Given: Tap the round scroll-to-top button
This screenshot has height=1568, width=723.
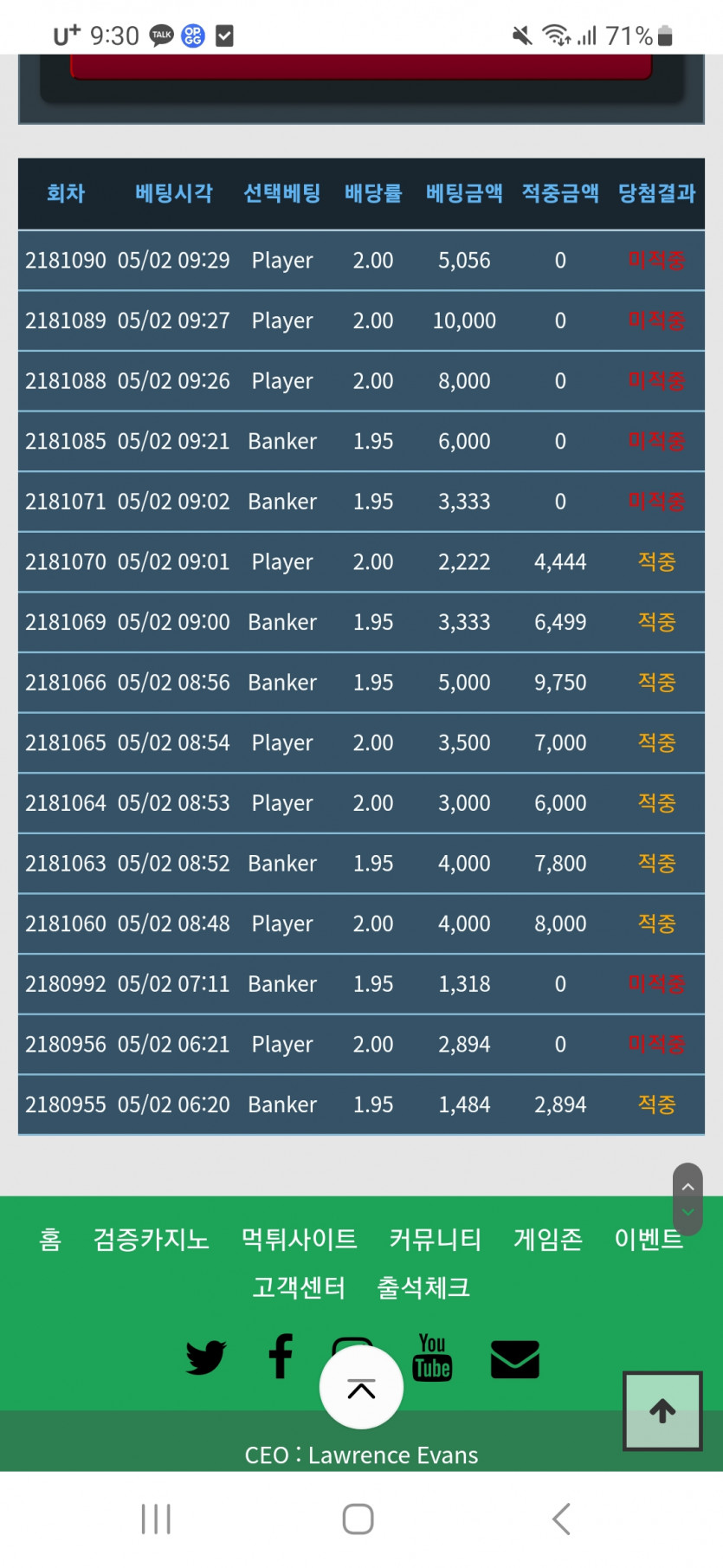Looking at the screenshot, I should 361,1388.
